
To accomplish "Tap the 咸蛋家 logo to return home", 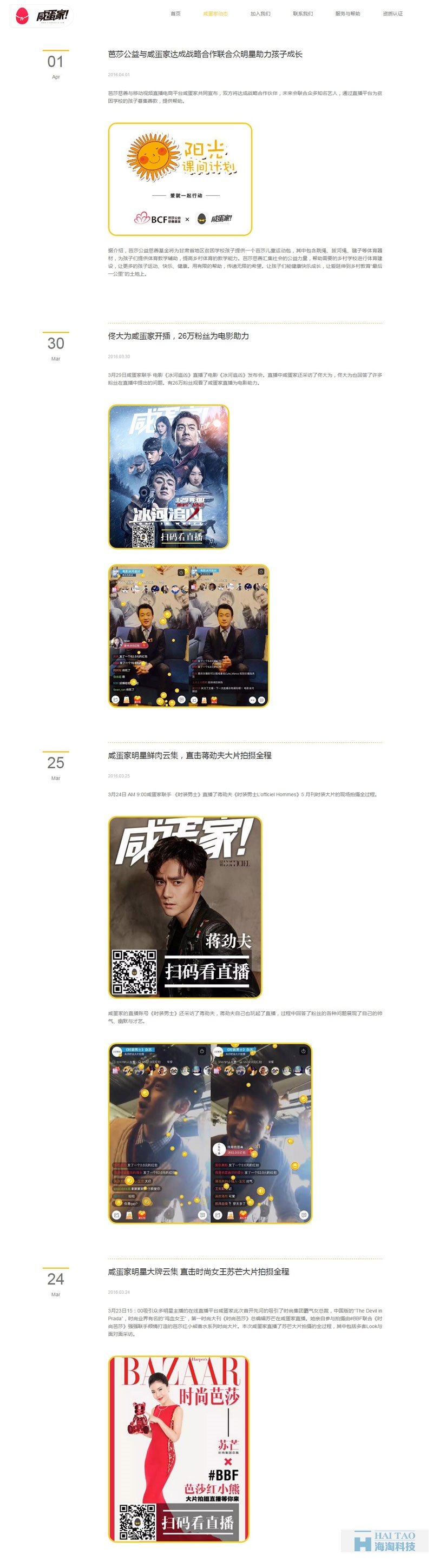I will click(x=42, y=16).
